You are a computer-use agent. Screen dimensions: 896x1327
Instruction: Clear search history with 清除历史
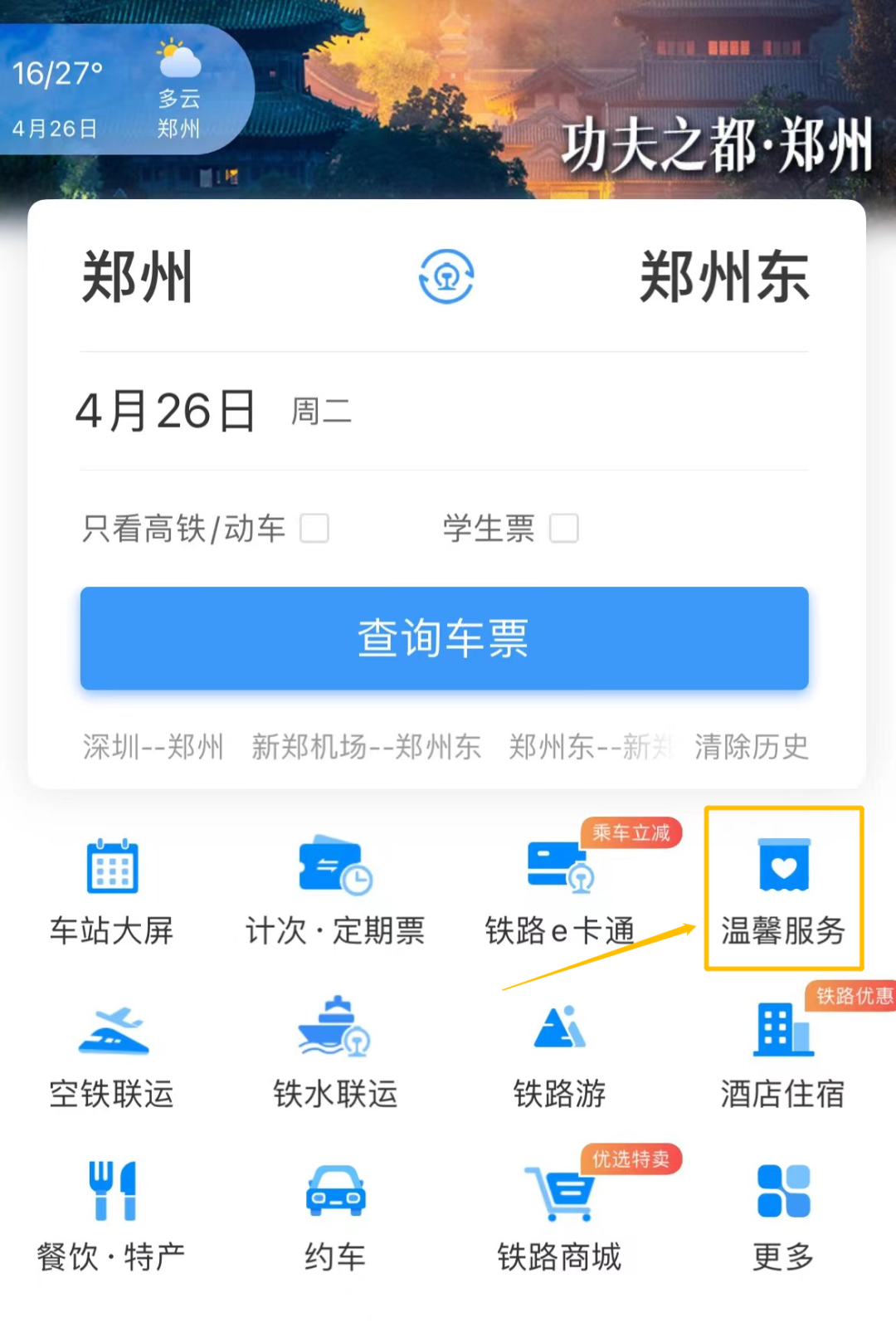751,747
